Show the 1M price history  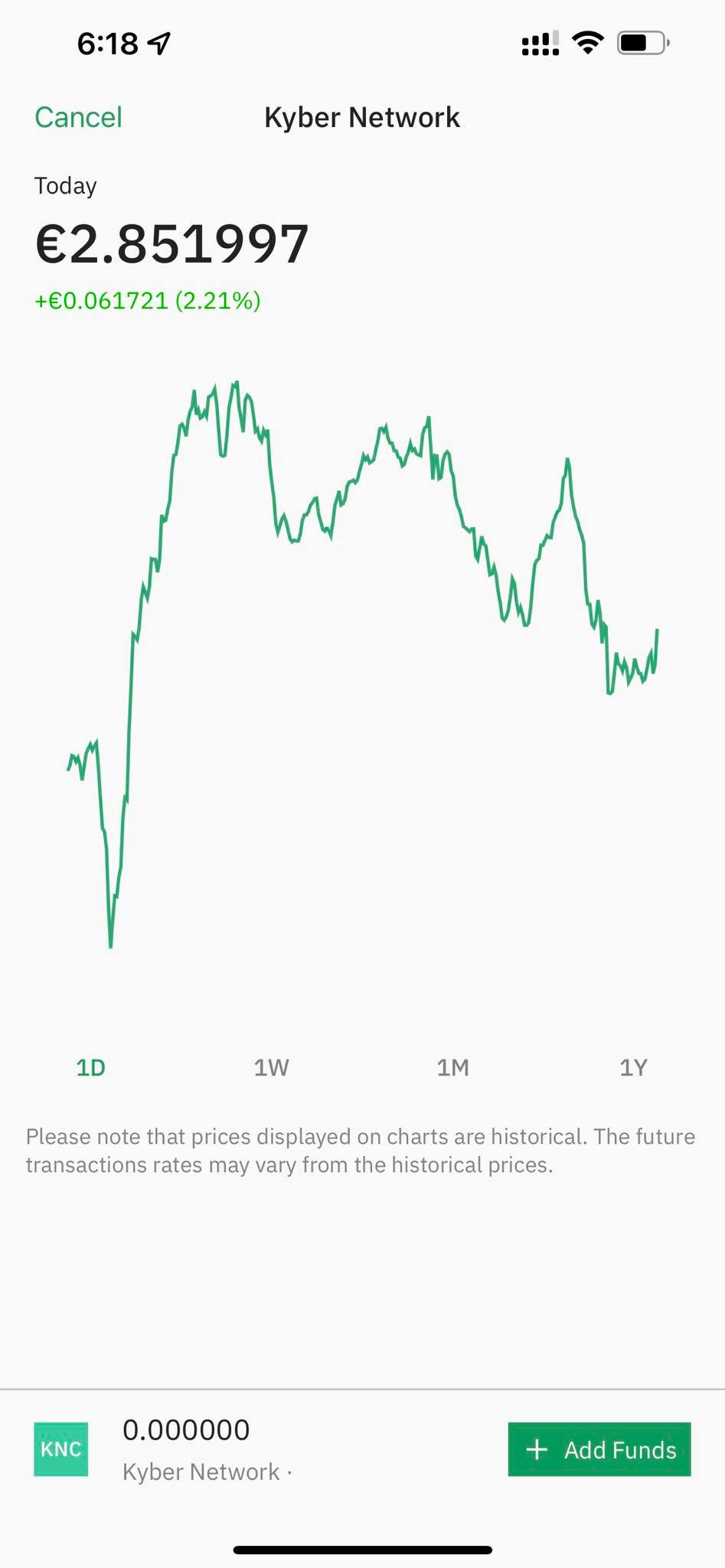pyautogui.click(x=452, y=1067)
